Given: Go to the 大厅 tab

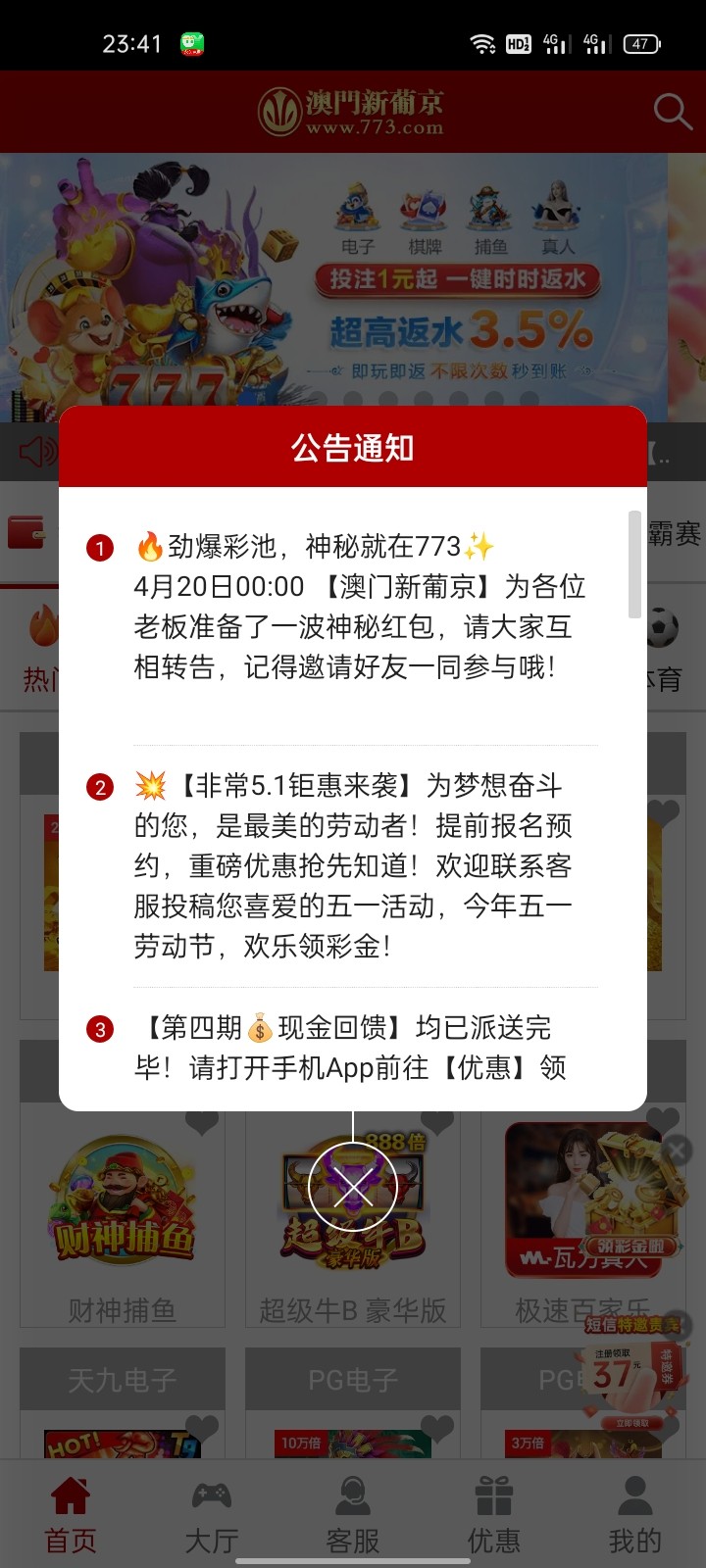Looking at the screenshot, I should pos(212,1515).
